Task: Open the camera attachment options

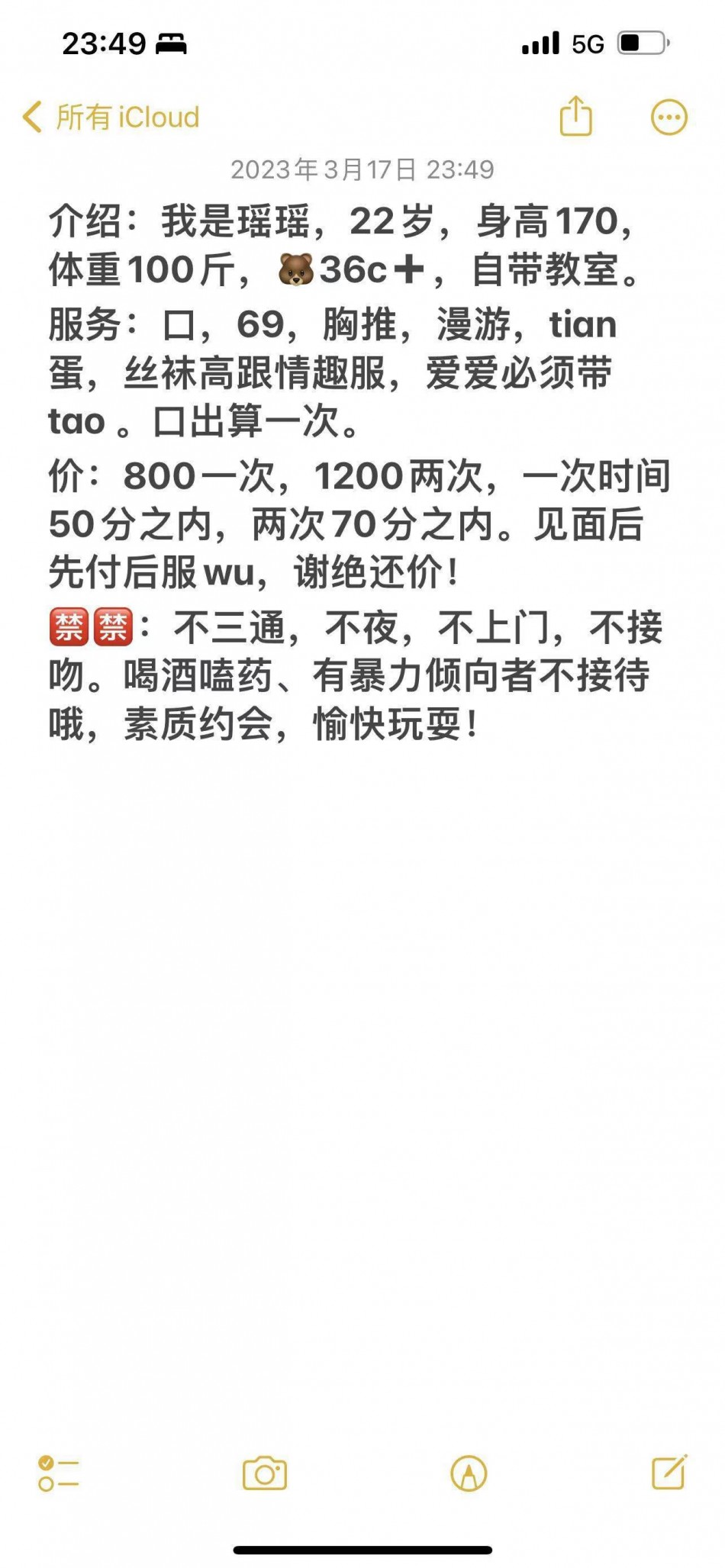Action: coord(265,1473)
